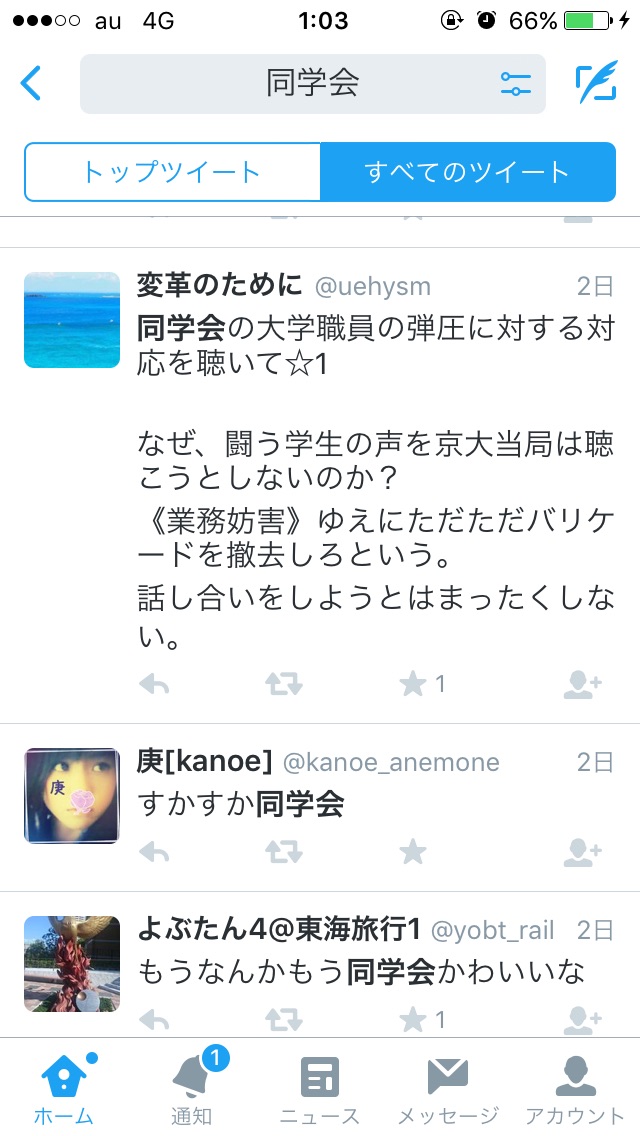The height and width of the screenshot is (1136, 640).
Task: Favorite the tweet by 変革のために
Action: coord(413,684)
